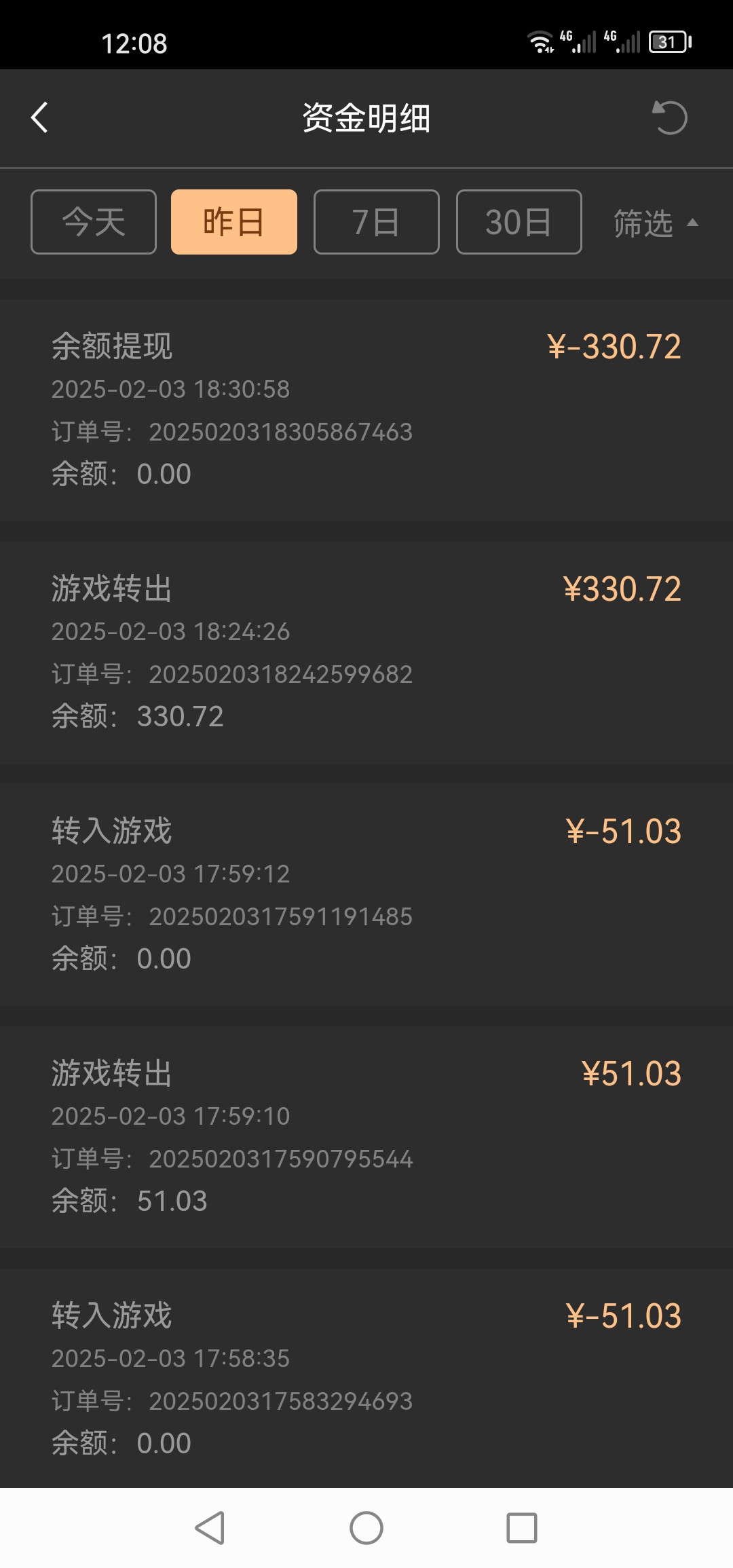Refresh the 资金明细 list
Image resolution: width=733 pixels, height=1568 pixels.
click(x=669, y=117)
